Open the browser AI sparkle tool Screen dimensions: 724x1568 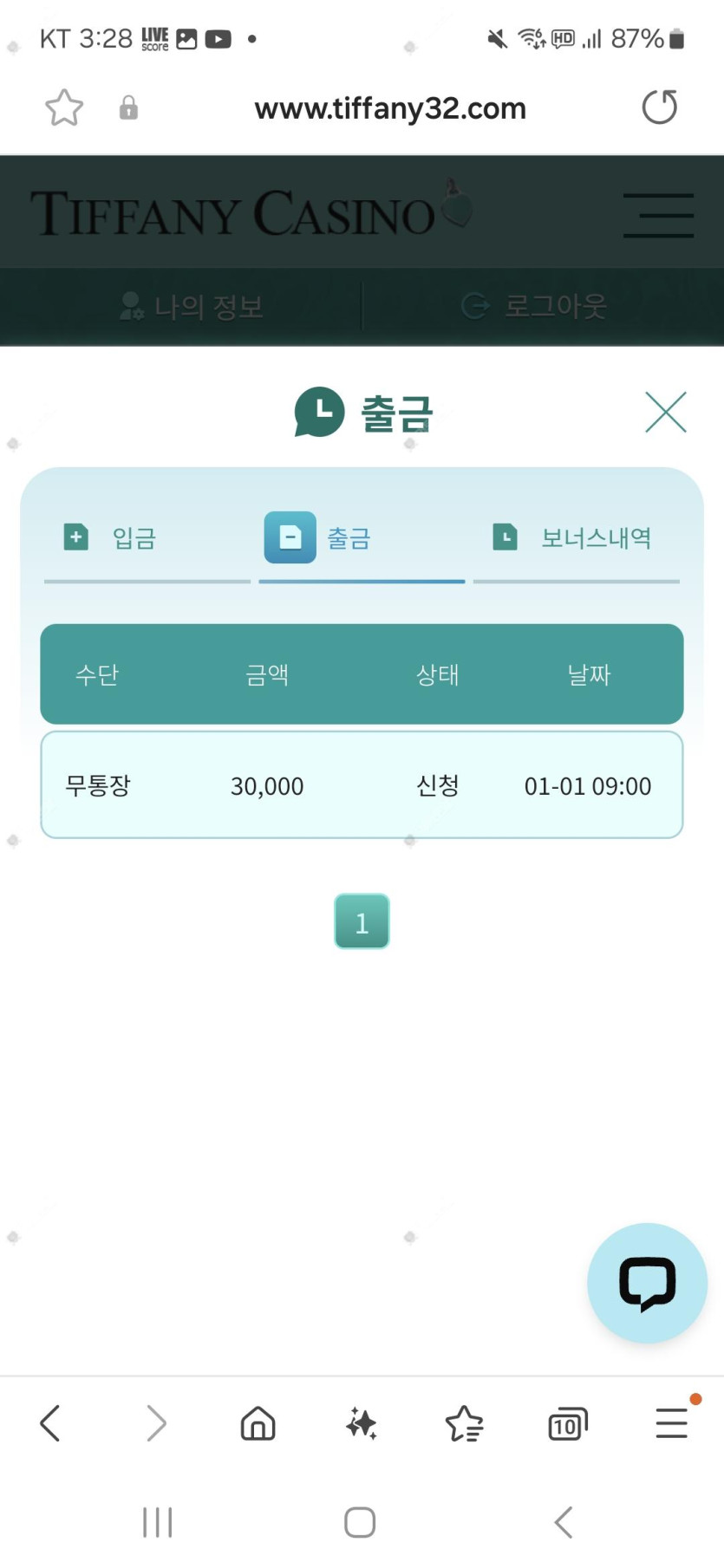tap(362, 1423)
